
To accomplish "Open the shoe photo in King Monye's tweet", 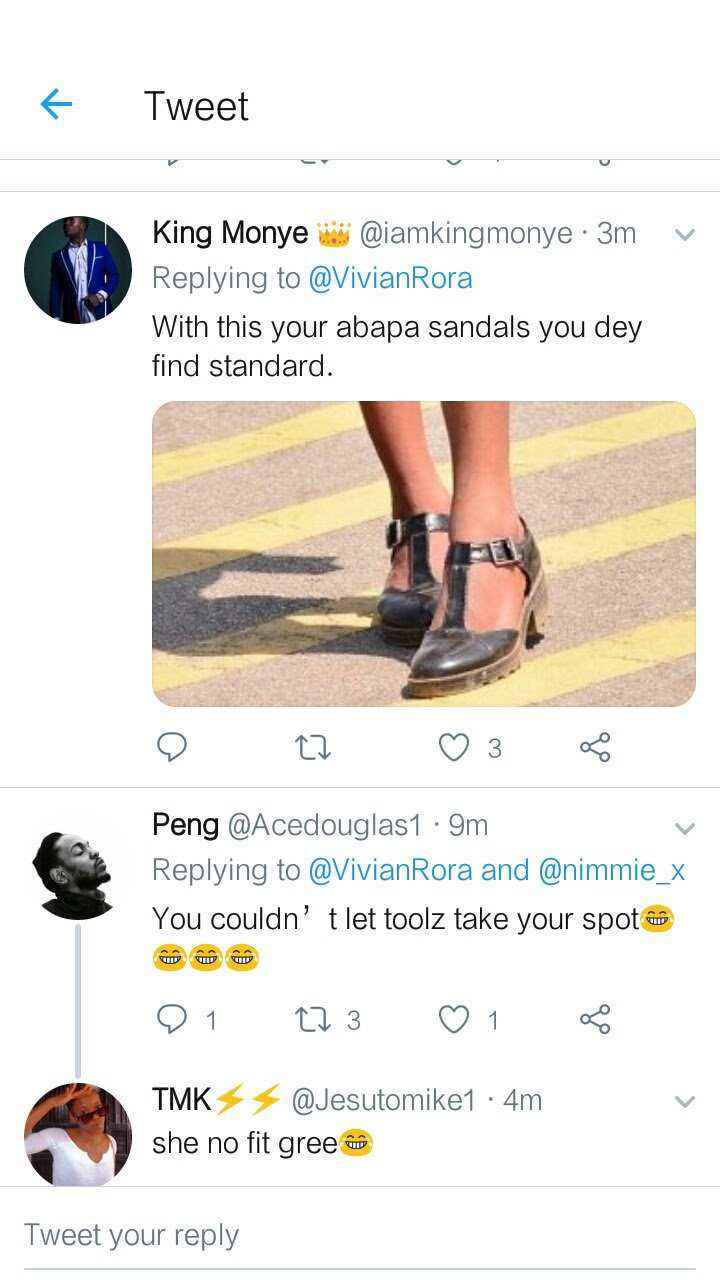I will click(423, 554).
